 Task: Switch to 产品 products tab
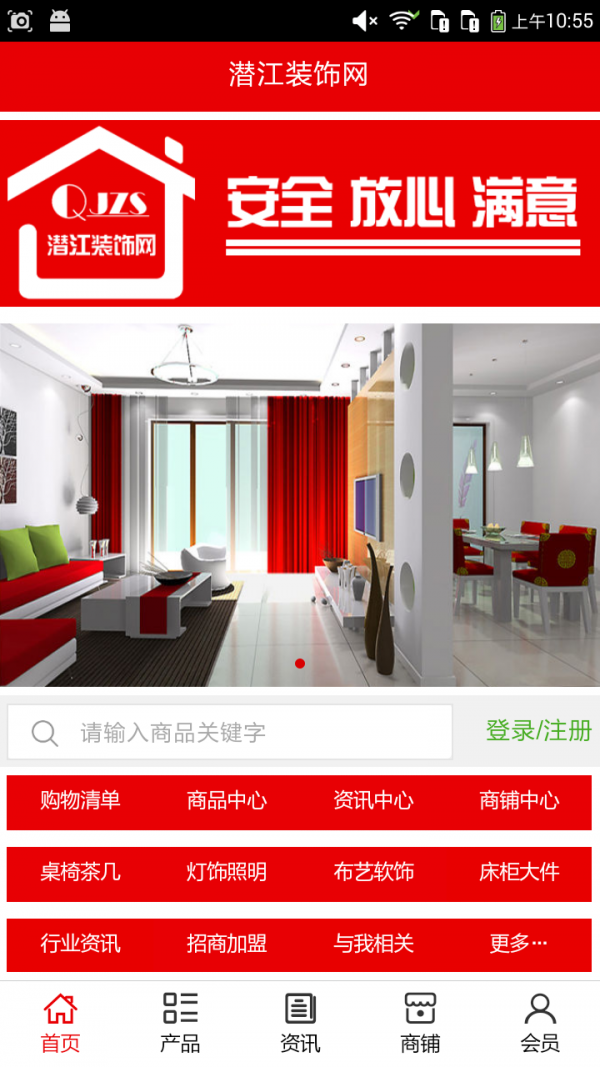[x=180, y=1023]
